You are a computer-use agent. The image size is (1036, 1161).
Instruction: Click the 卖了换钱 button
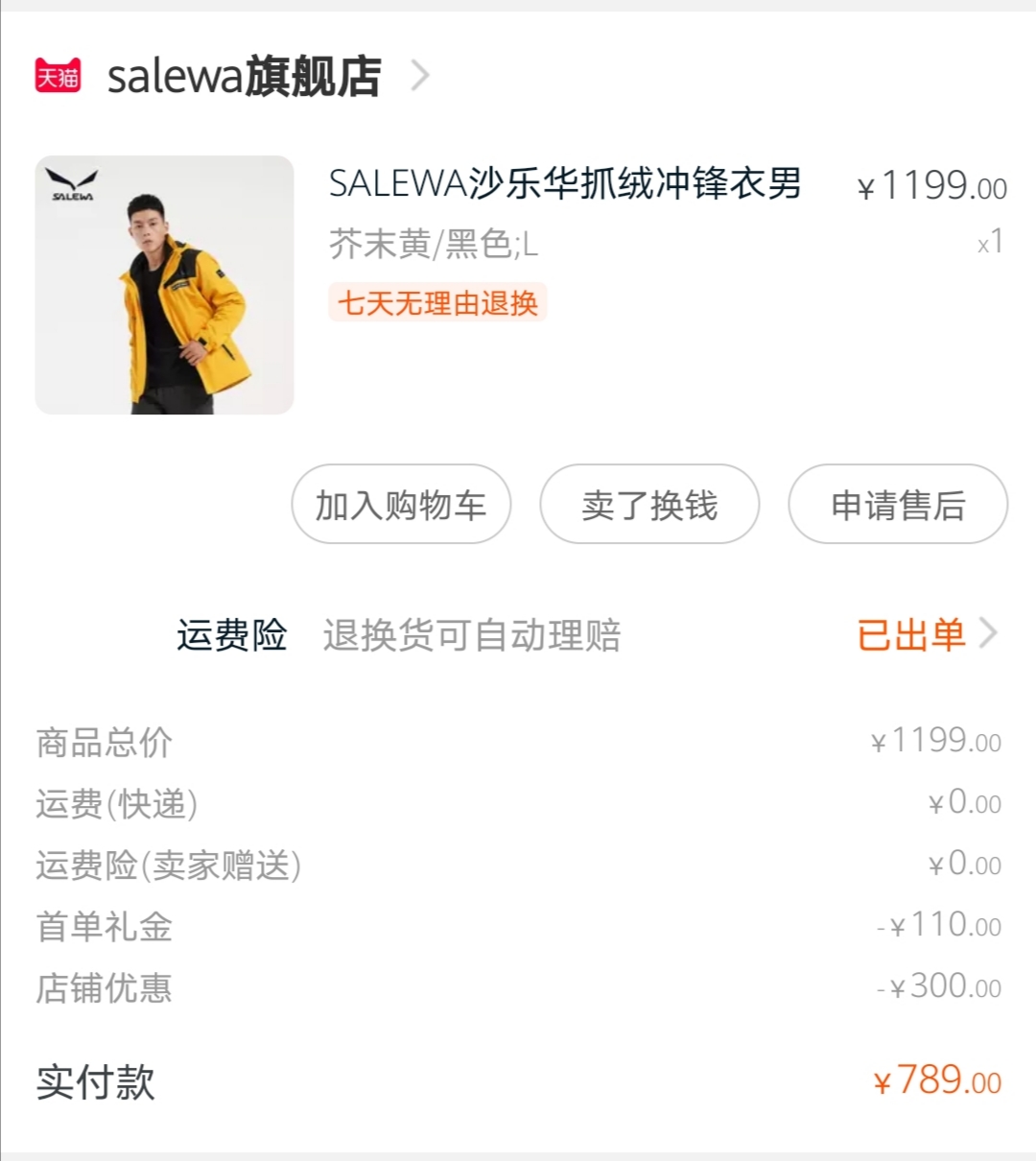coord(648,504)
